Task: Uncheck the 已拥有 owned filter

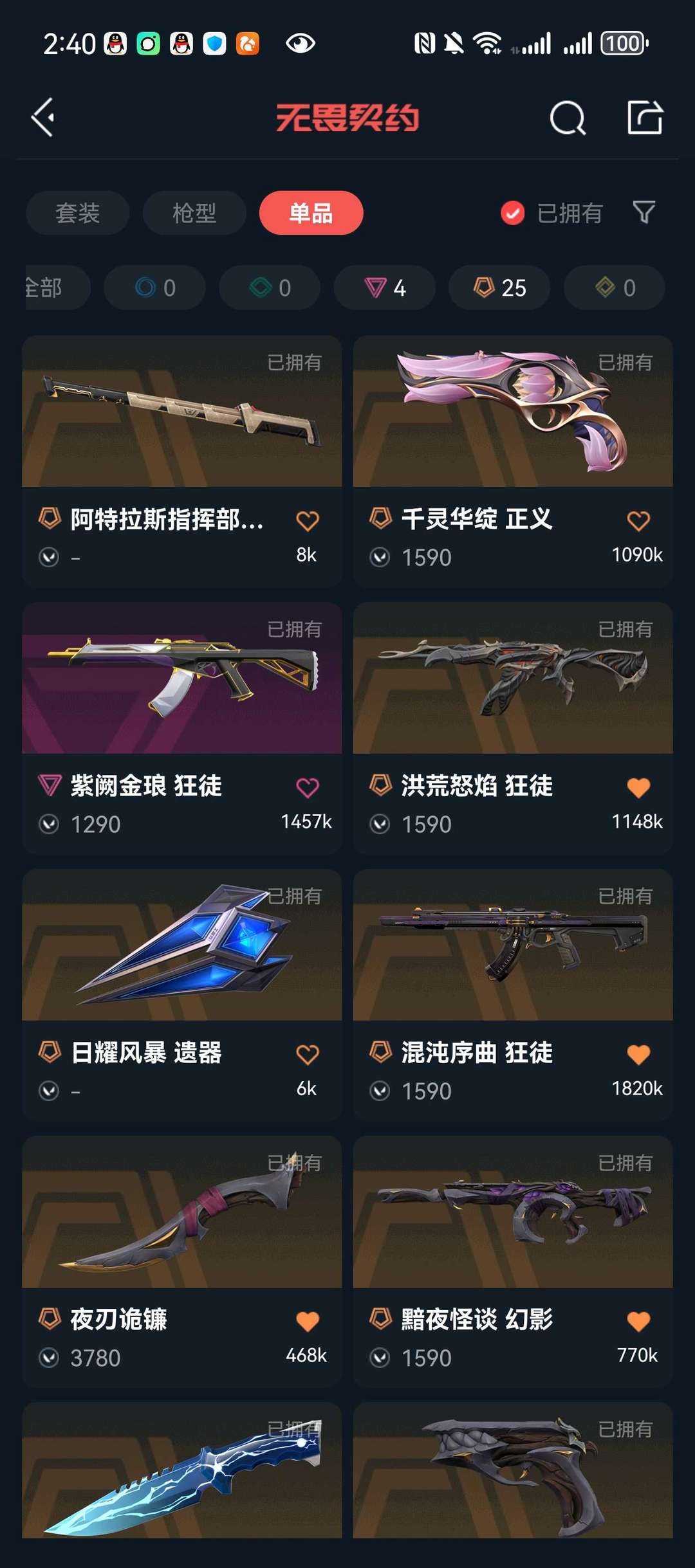Action: coord(513,213)
